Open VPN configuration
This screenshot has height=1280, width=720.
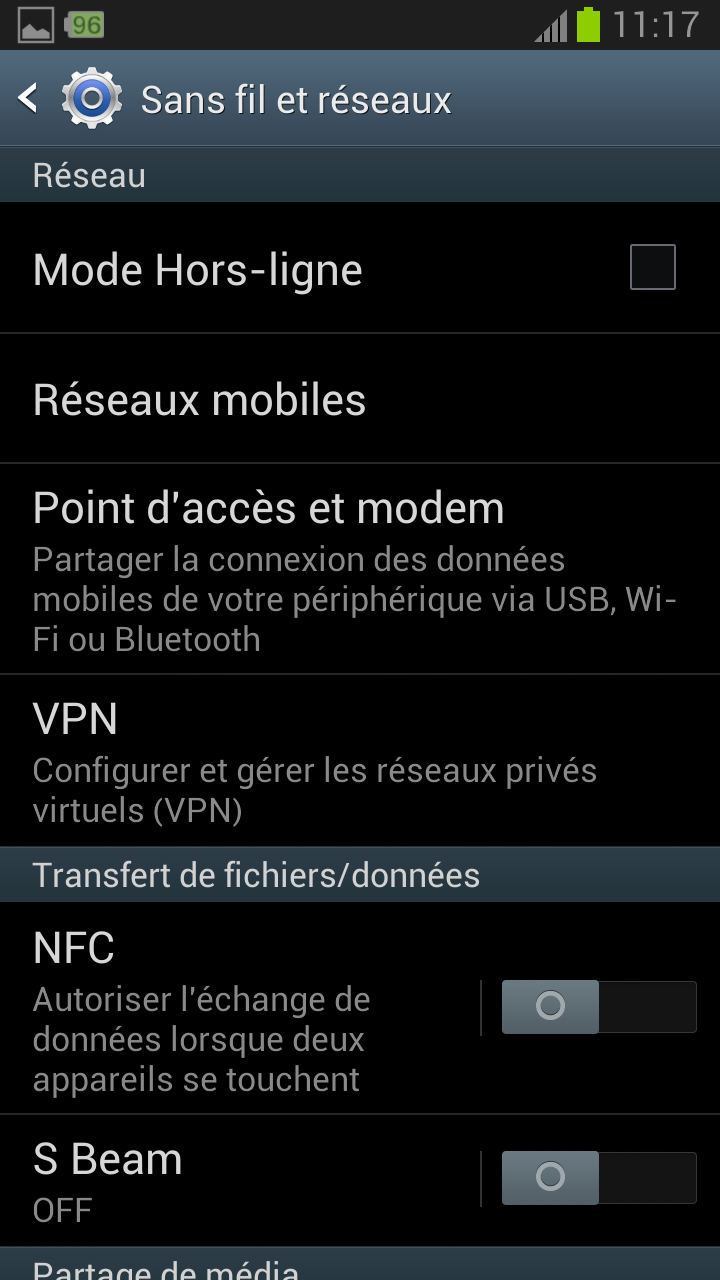360,761
